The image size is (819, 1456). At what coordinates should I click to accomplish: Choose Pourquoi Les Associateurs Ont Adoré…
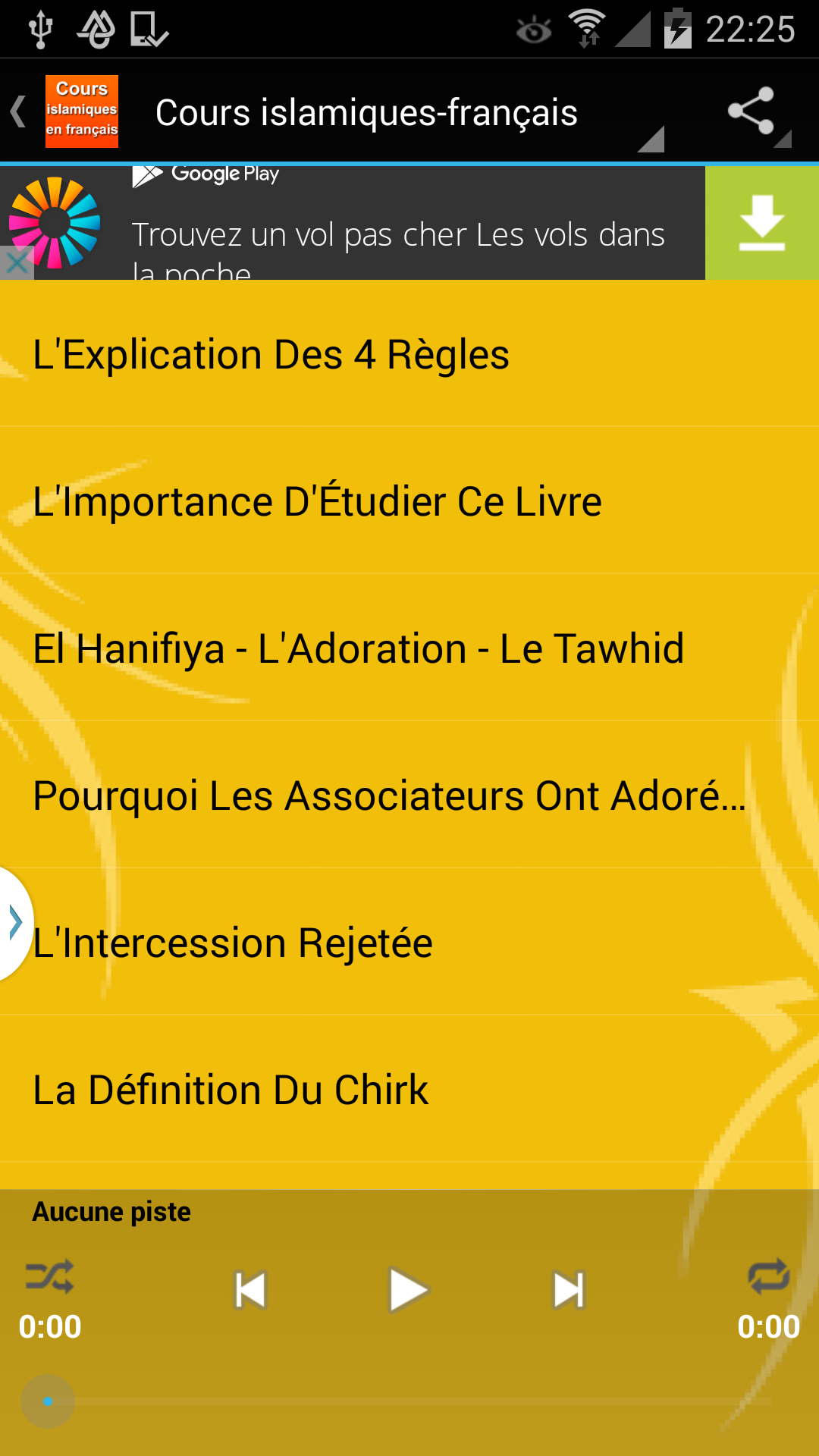point(409,795)
